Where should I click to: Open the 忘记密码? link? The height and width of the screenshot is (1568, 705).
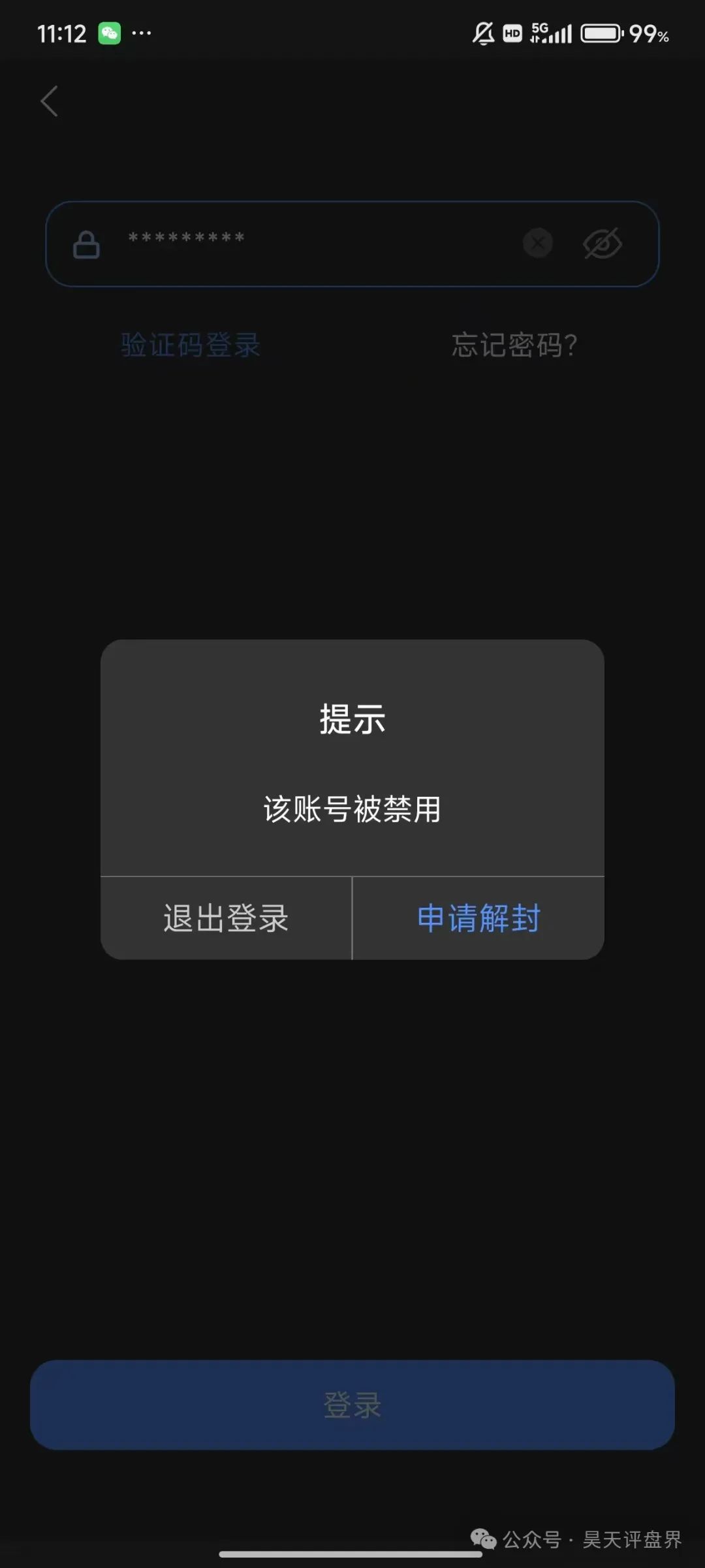[514, 345]
